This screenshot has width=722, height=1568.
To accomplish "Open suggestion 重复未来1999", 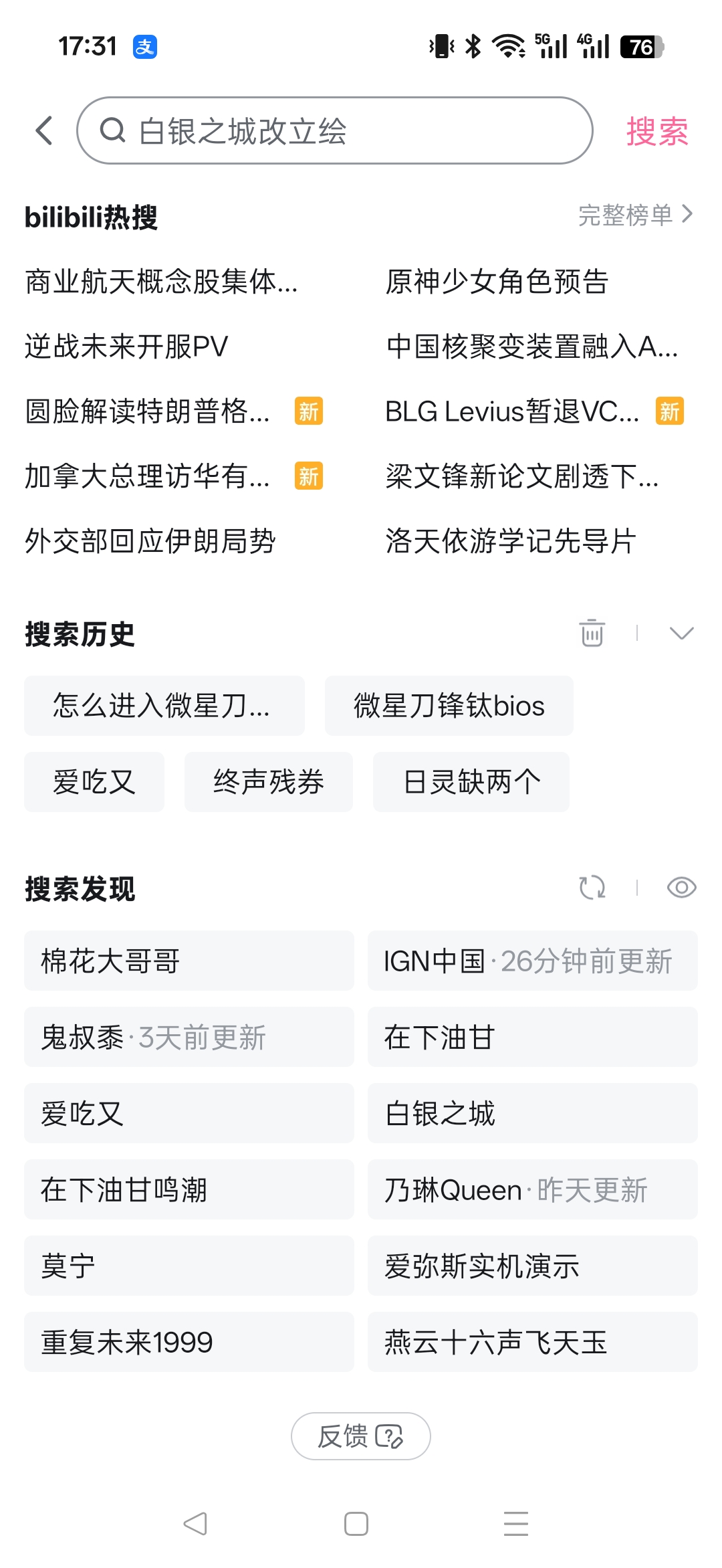I will pos(189,1342).
